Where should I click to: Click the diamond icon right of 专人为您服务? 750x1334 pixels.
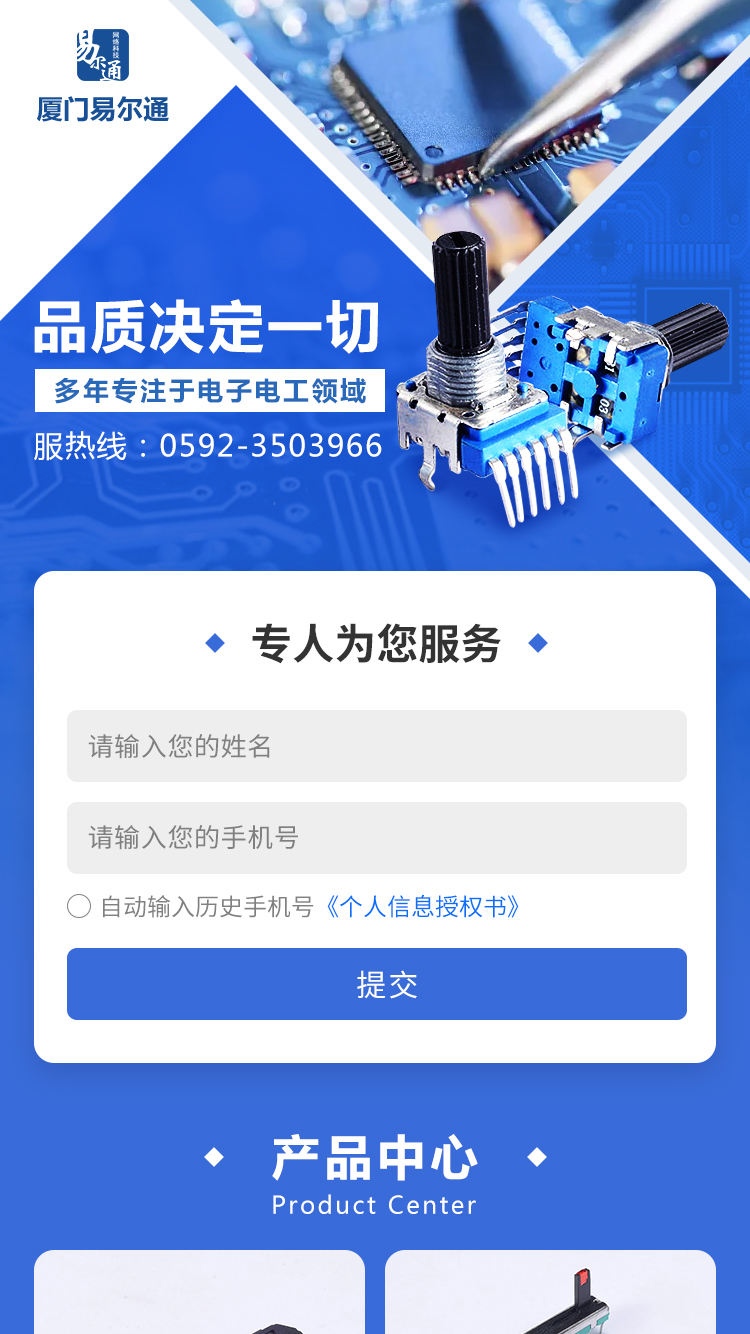pyautogui.click(x=539, y=643)
